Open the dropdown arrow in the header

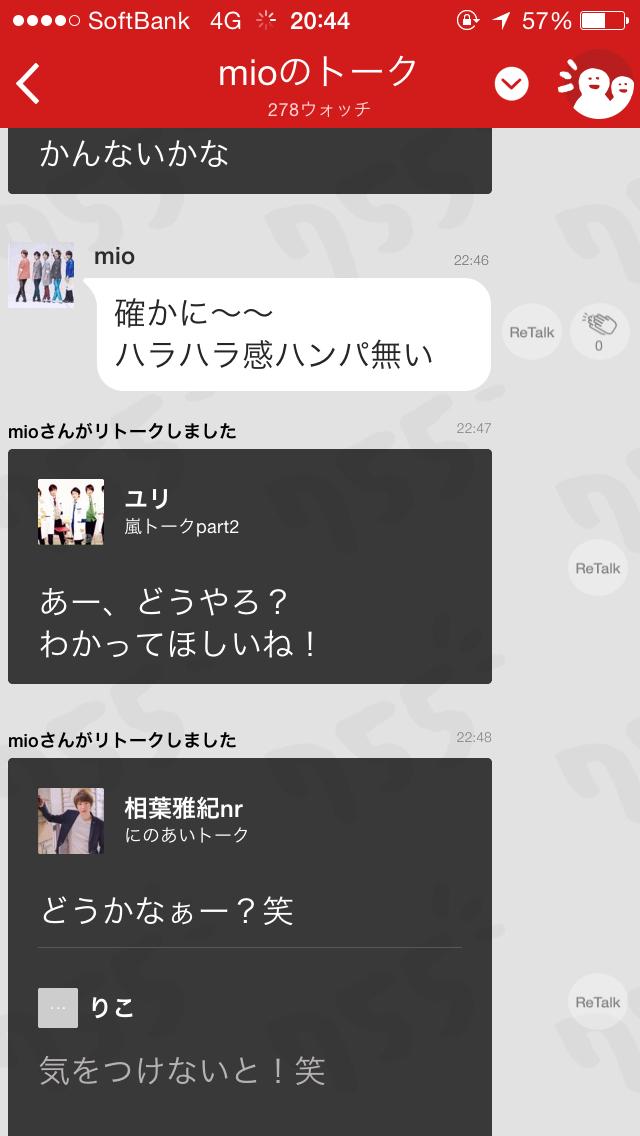[x=511, y=85]
